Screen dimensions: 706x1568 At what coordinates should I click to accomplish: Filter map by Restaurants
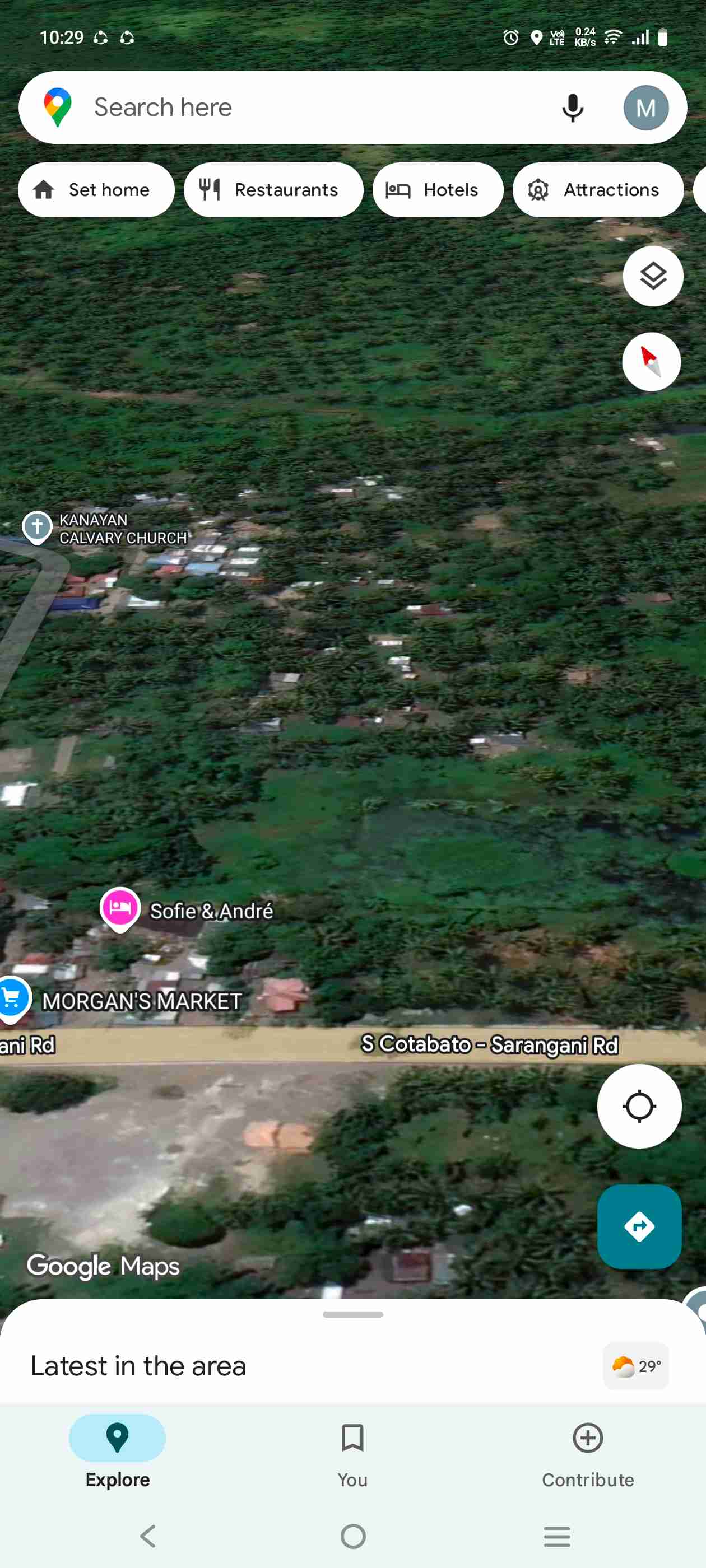point(273,190)
